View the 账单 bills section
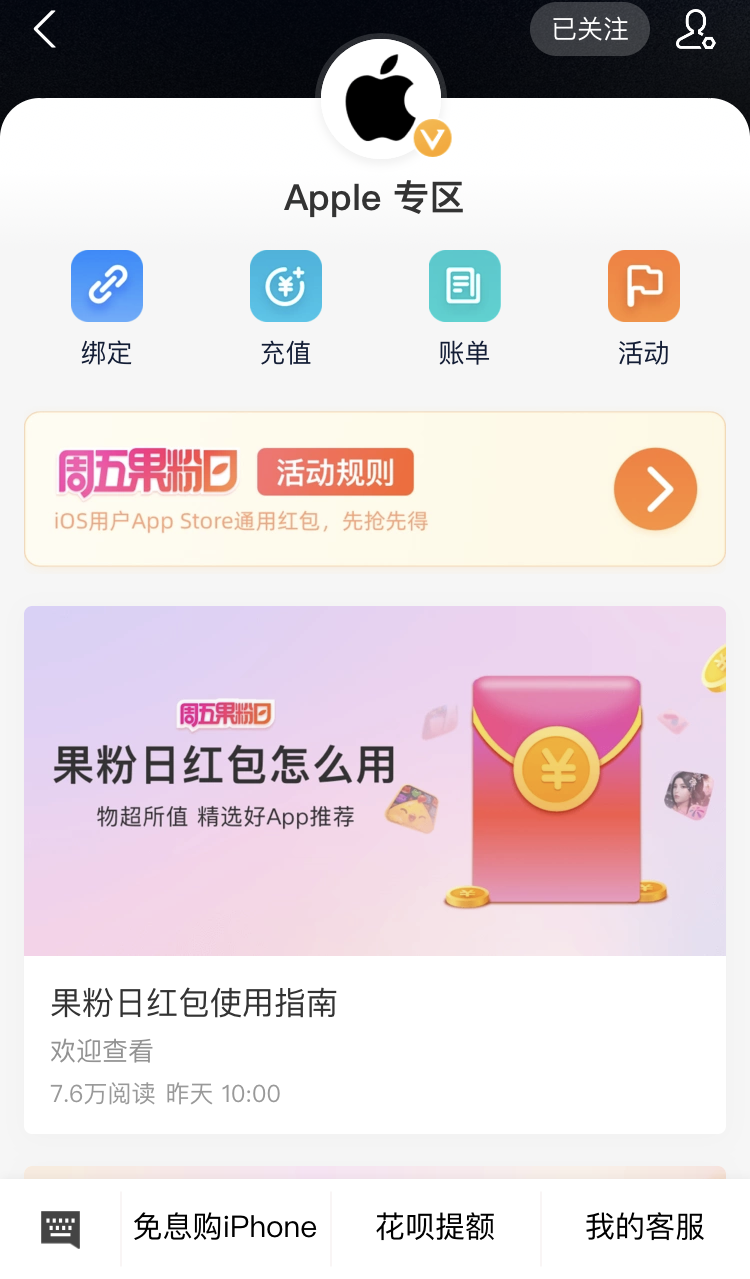This screenshot has height=1279, width=750. pyautogui.click(x=465, y=286)
